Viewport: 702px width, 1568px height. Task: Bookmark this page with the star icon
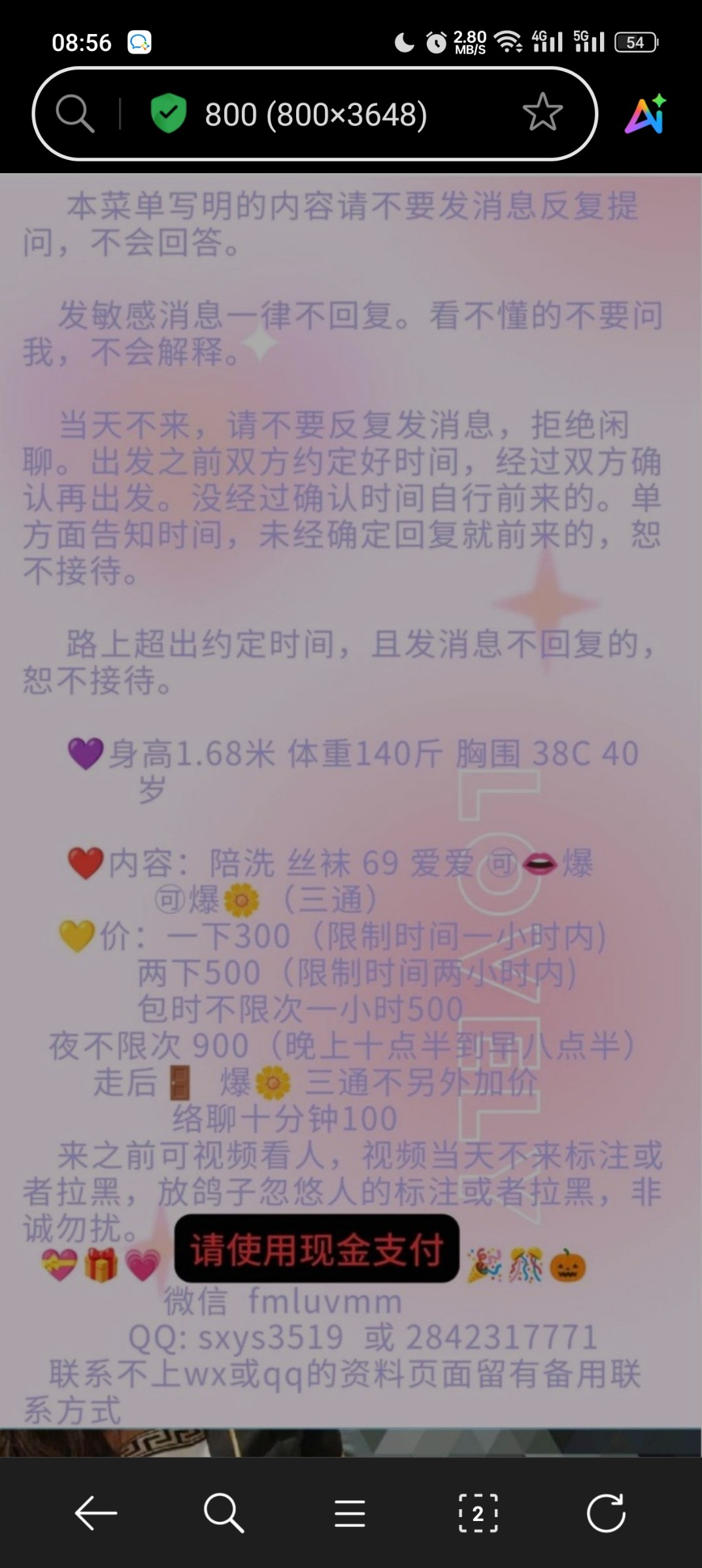(543, 112)
